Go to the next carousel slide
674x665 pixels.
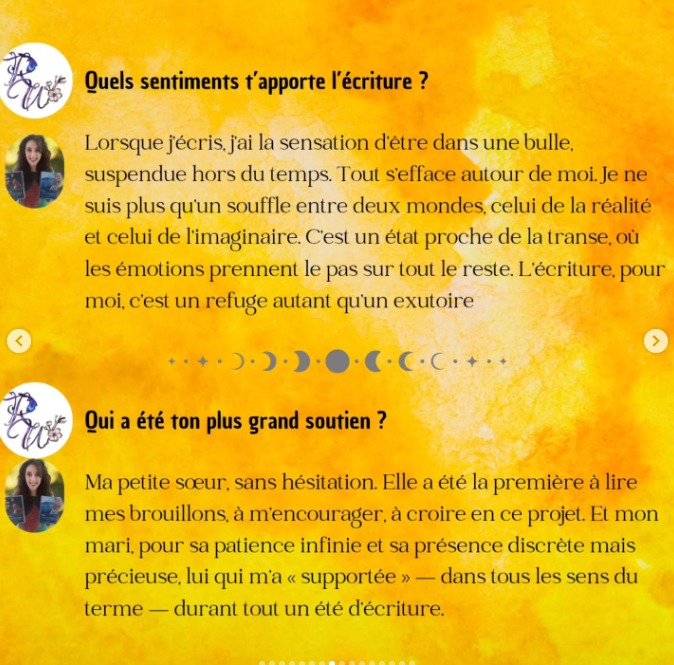pyautogui.click(x=655, y=341)
